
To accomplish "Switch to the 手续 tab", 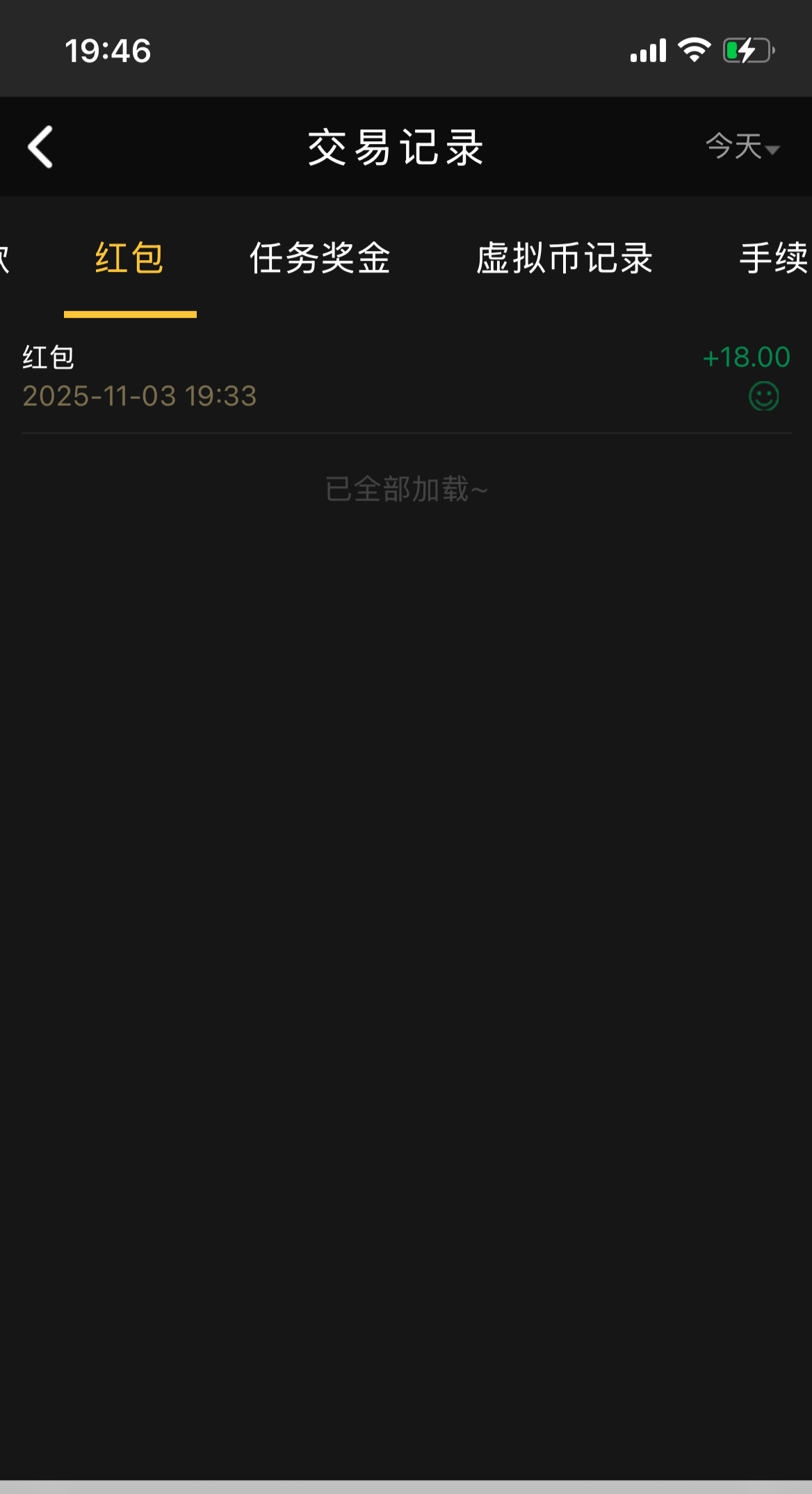I will click(x=774, y=259).
